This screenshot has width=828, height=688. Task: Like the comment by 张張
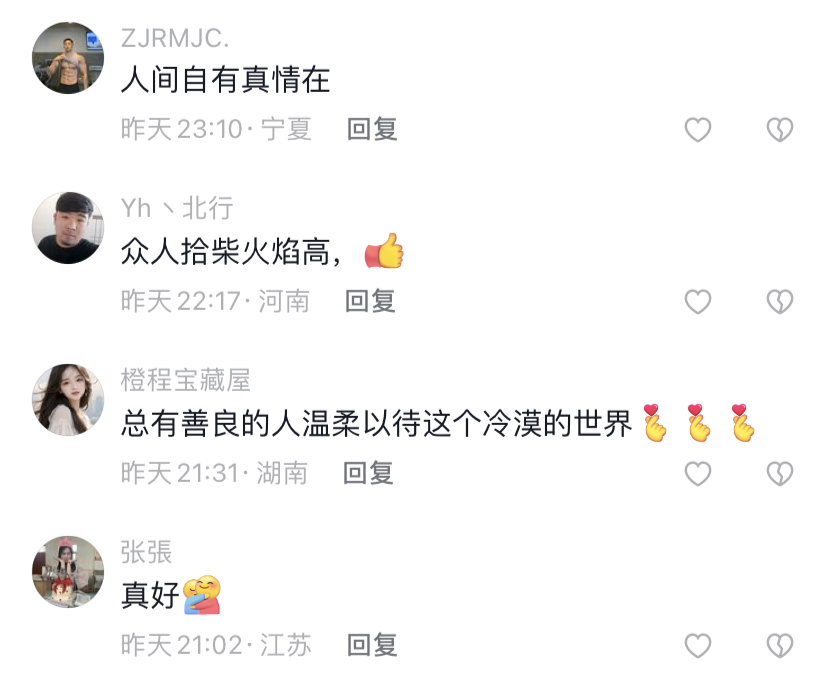tap(697, 646)
